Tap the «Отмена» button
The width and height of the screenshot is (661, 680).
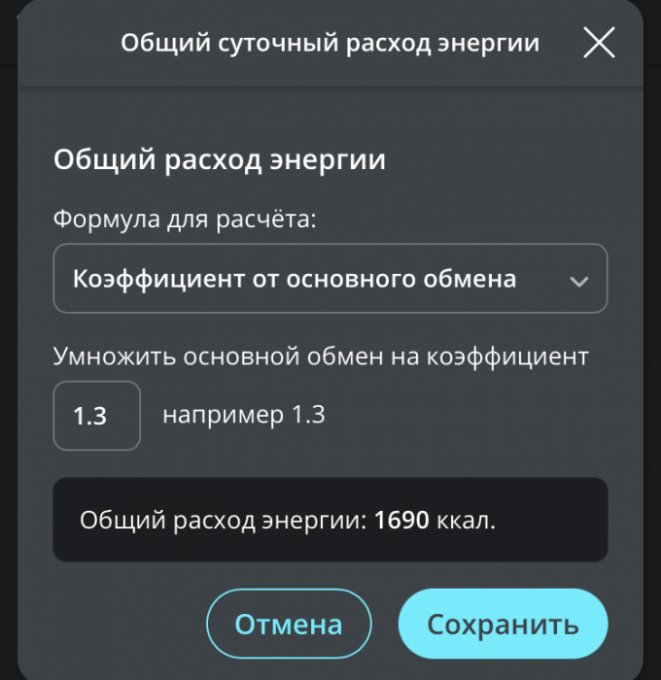[x=288, y=625]
